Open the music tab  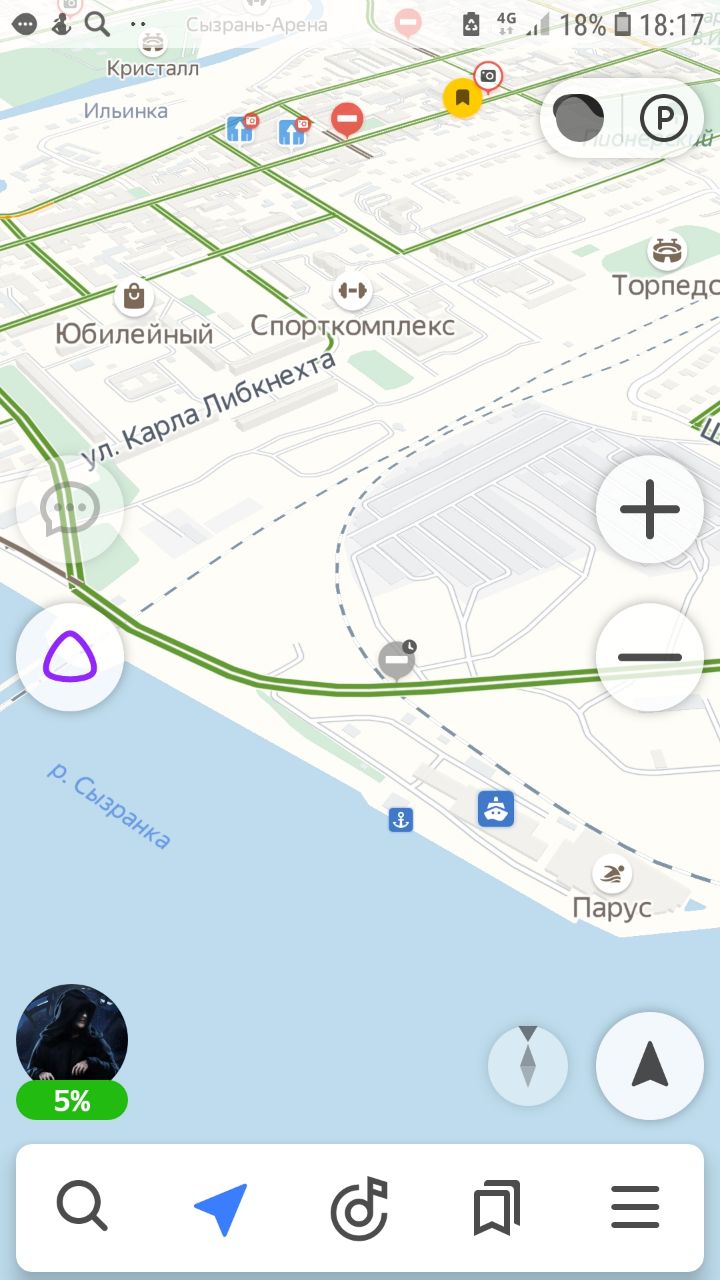point(359,1207)
